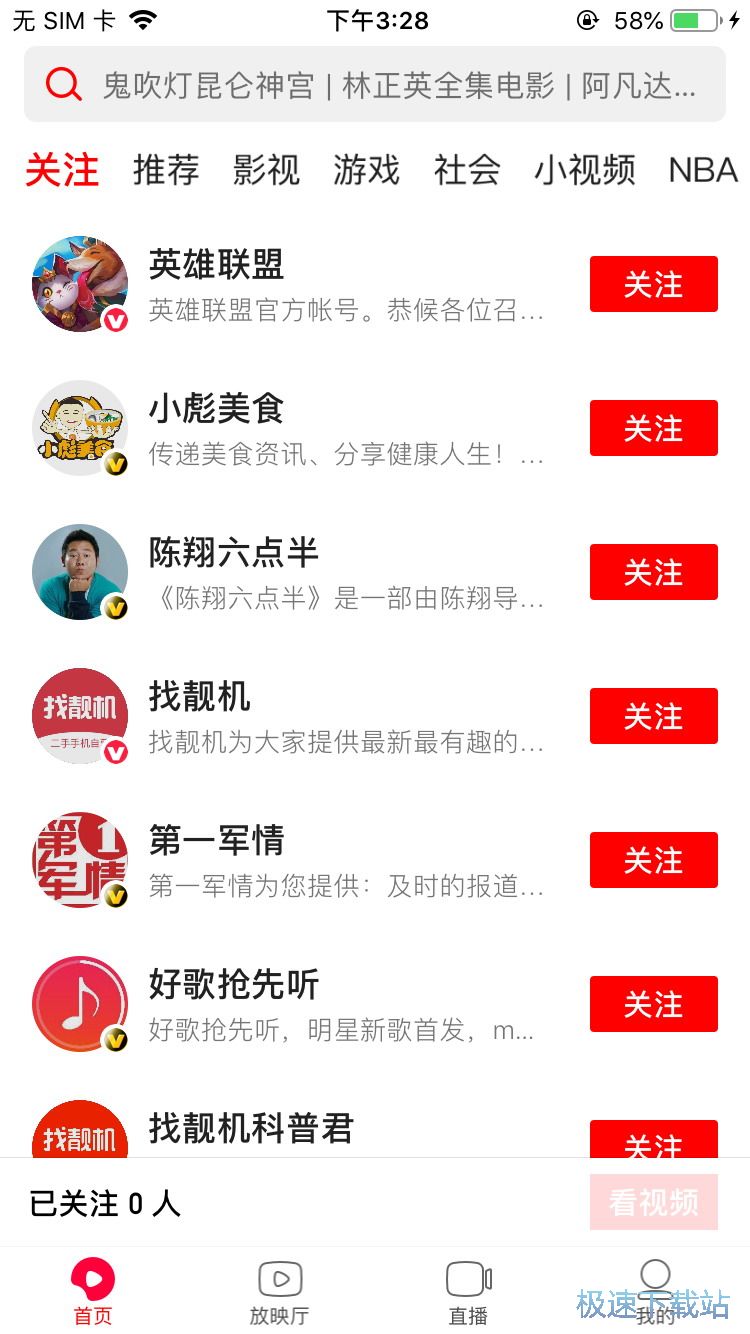Screen dimensions: 750x1334
Task: Open the 英雄联盟 channel avatar
Action: pos(80,285)
